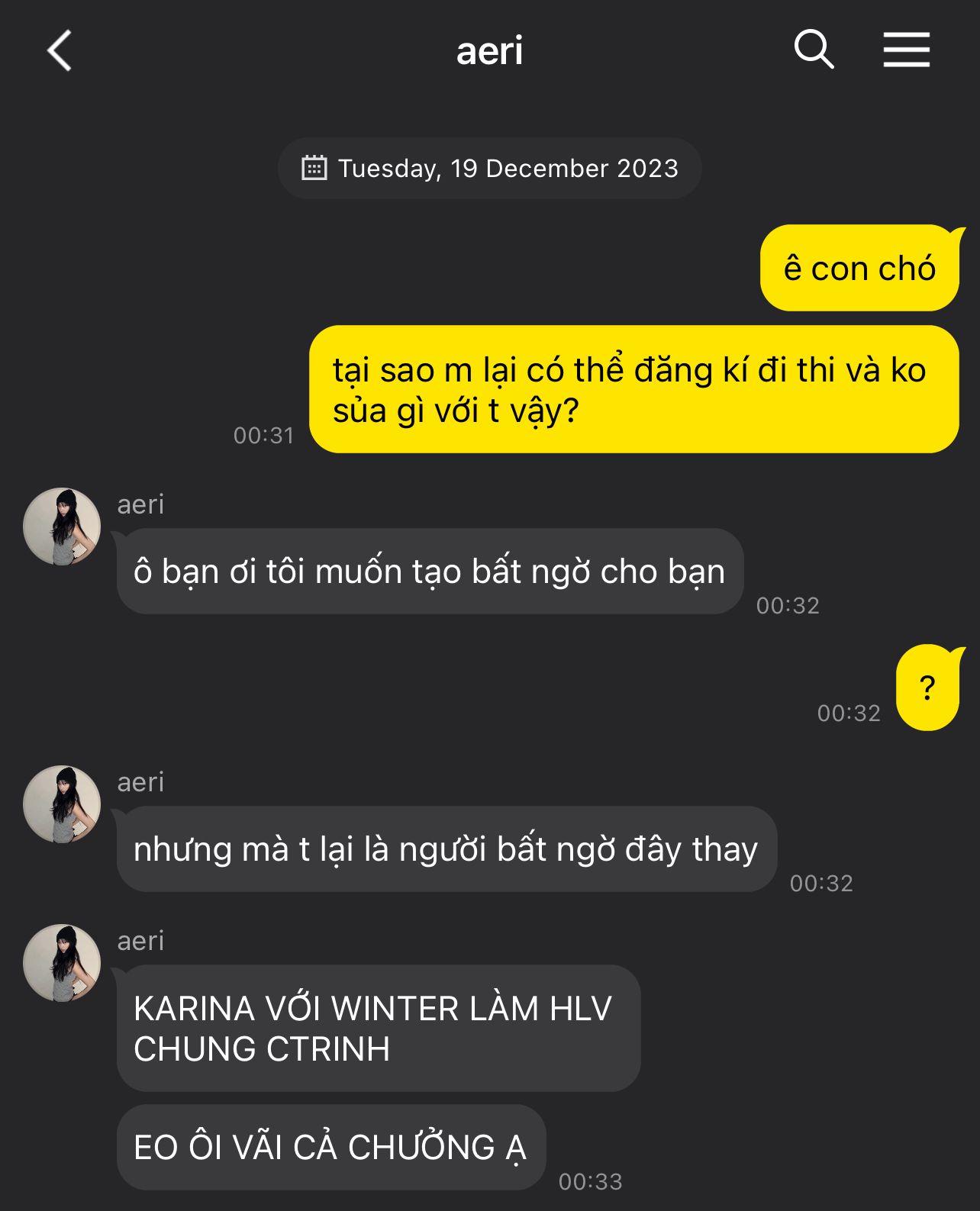
Task: Open the chat room hamburger menu
Action: coord(906,50)
